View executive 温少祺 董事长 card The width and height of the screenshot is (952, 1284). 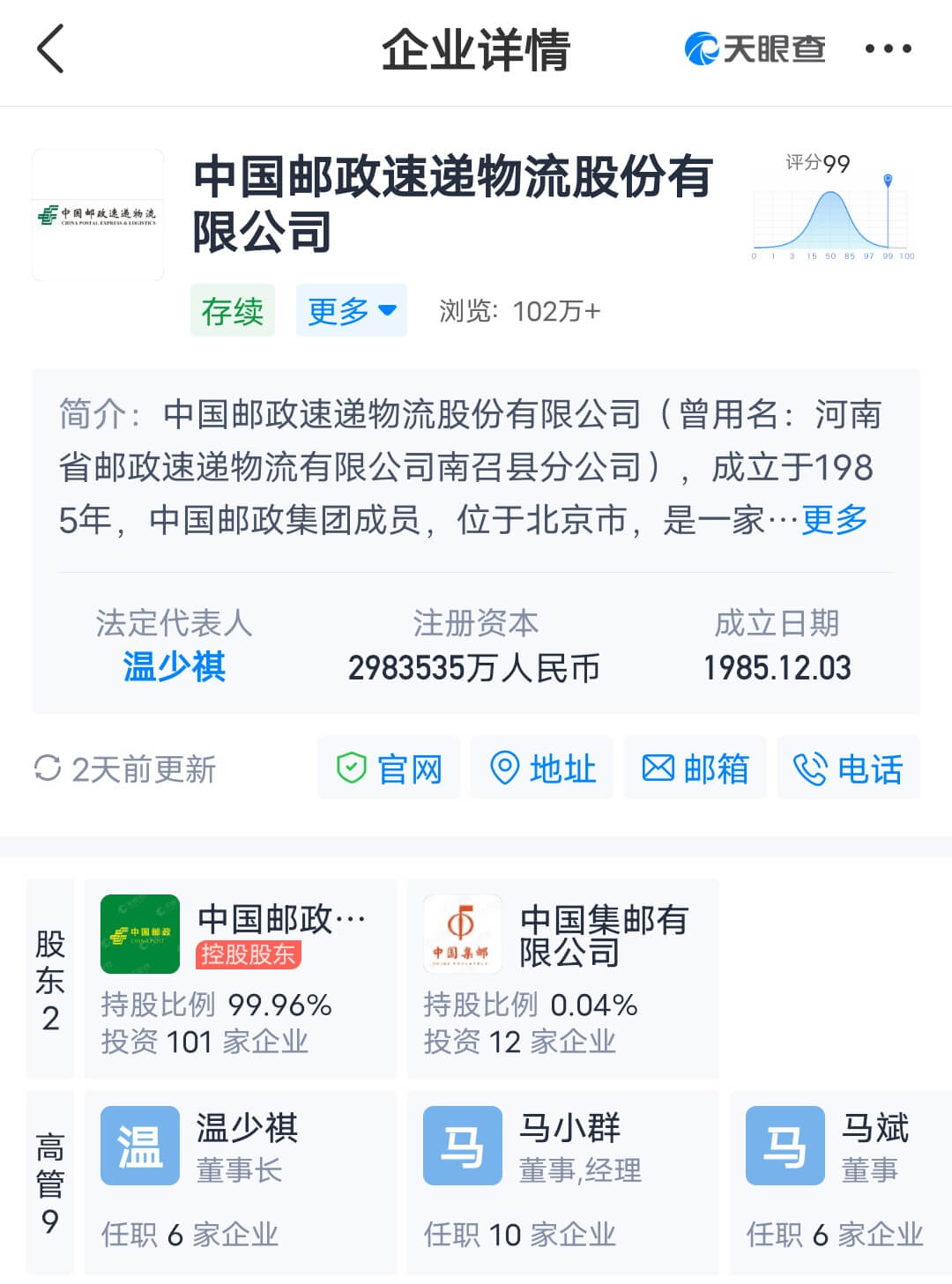(x=240, y=1182)
